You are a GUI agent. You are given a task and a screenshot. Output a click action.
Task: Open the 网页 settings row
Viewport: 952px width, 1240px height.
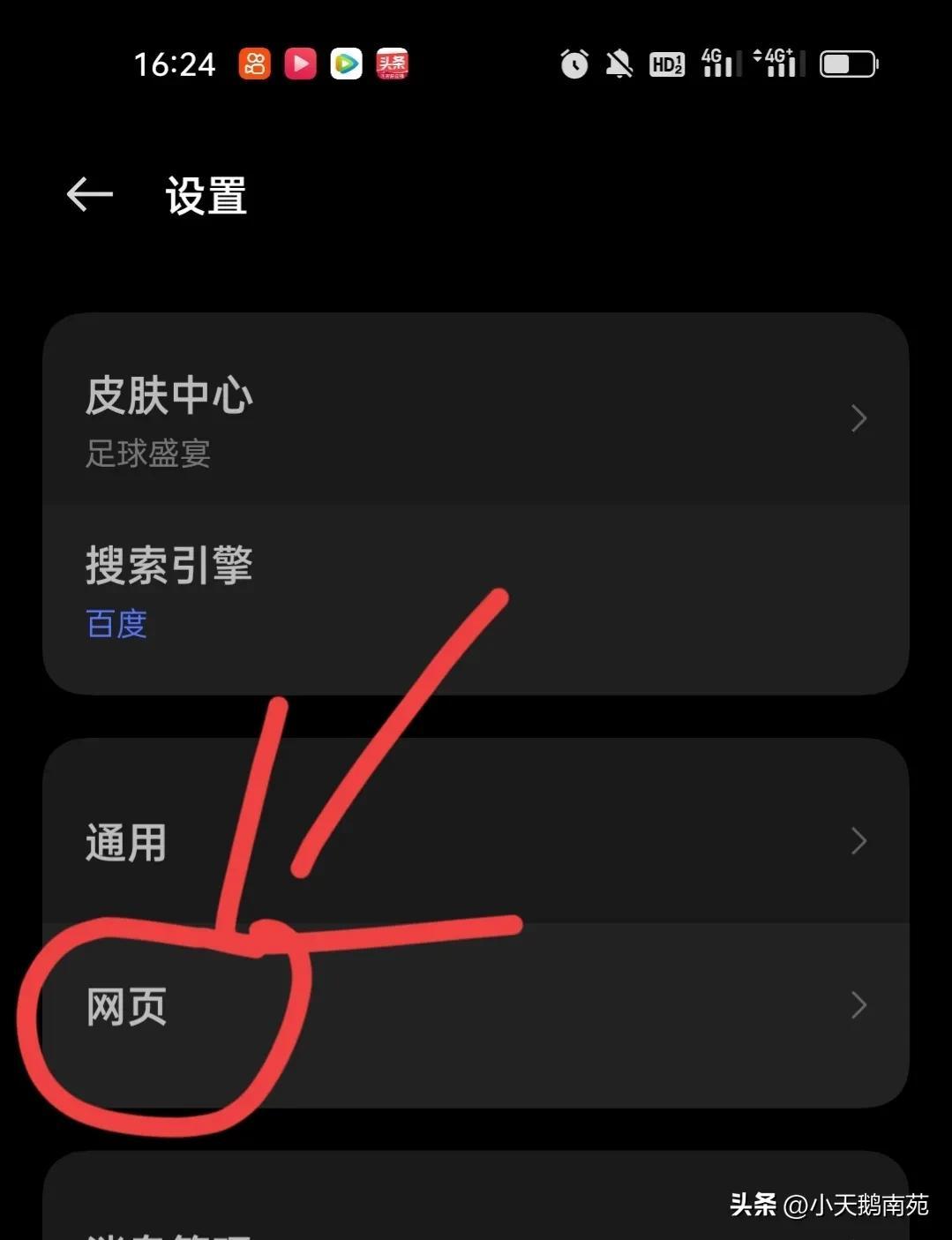click(x=476, y=1006)
